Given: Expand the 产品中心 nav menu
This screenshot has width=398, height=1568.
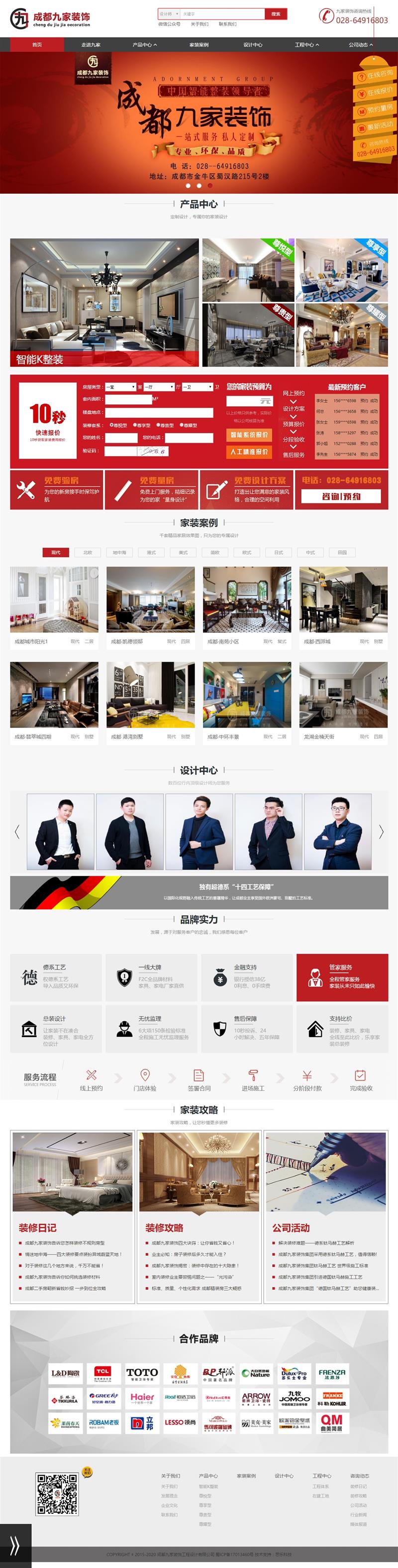Looking at the screenshot, I should click(x=144, y=44).
